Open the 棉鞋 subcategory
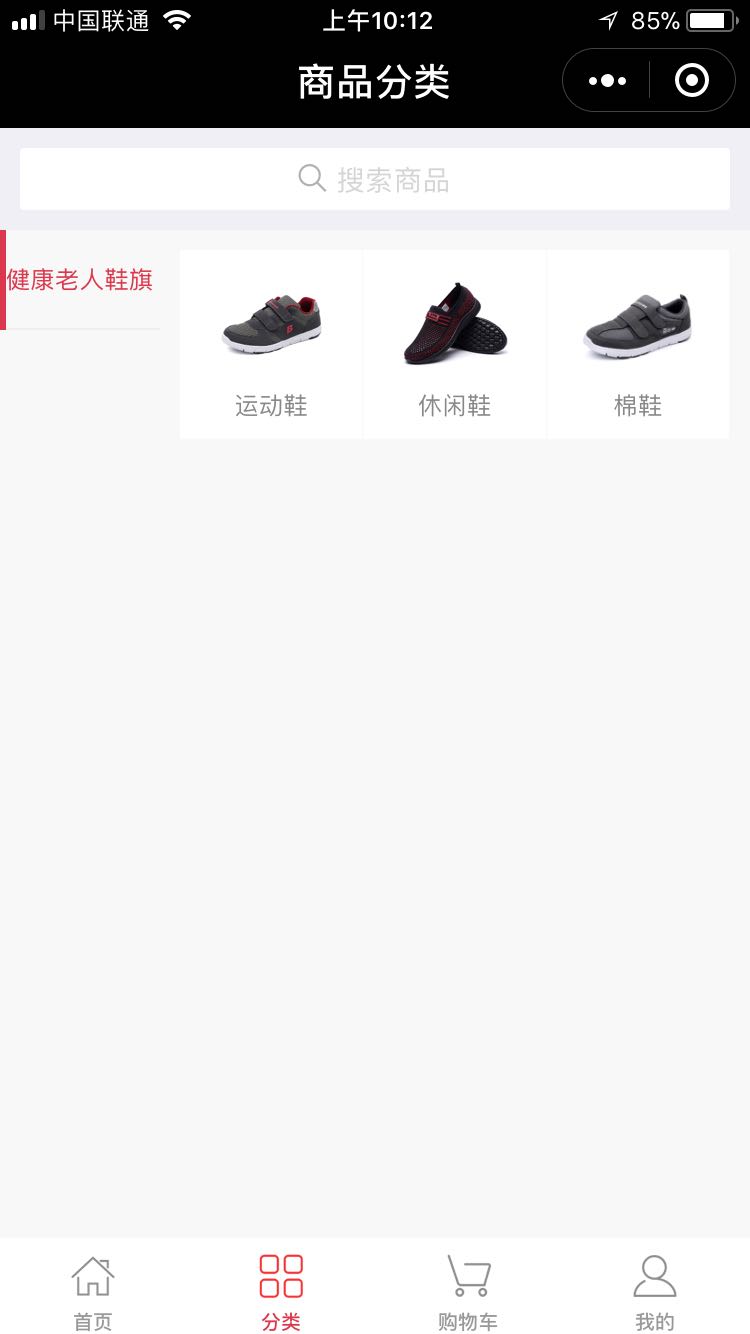750x1334 pixels. click(x=638, y=345)
